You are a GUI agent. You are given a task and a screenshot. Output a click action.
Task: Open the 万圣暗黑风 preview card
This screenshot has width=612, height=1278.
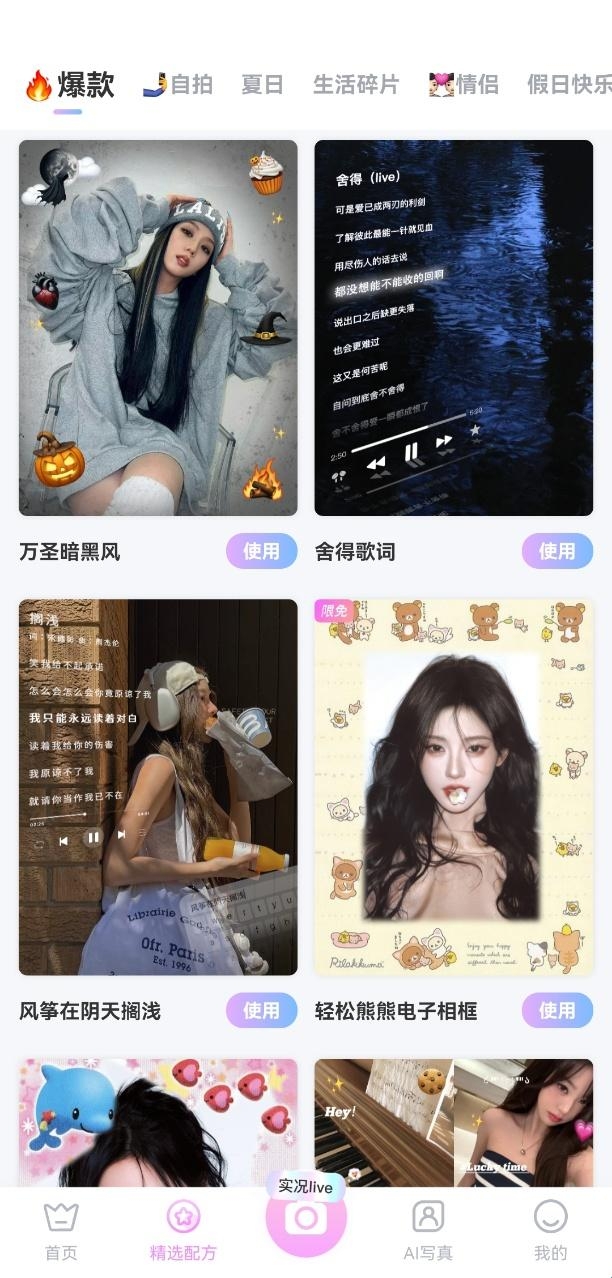pyautogui.click(x=158, y=327)
